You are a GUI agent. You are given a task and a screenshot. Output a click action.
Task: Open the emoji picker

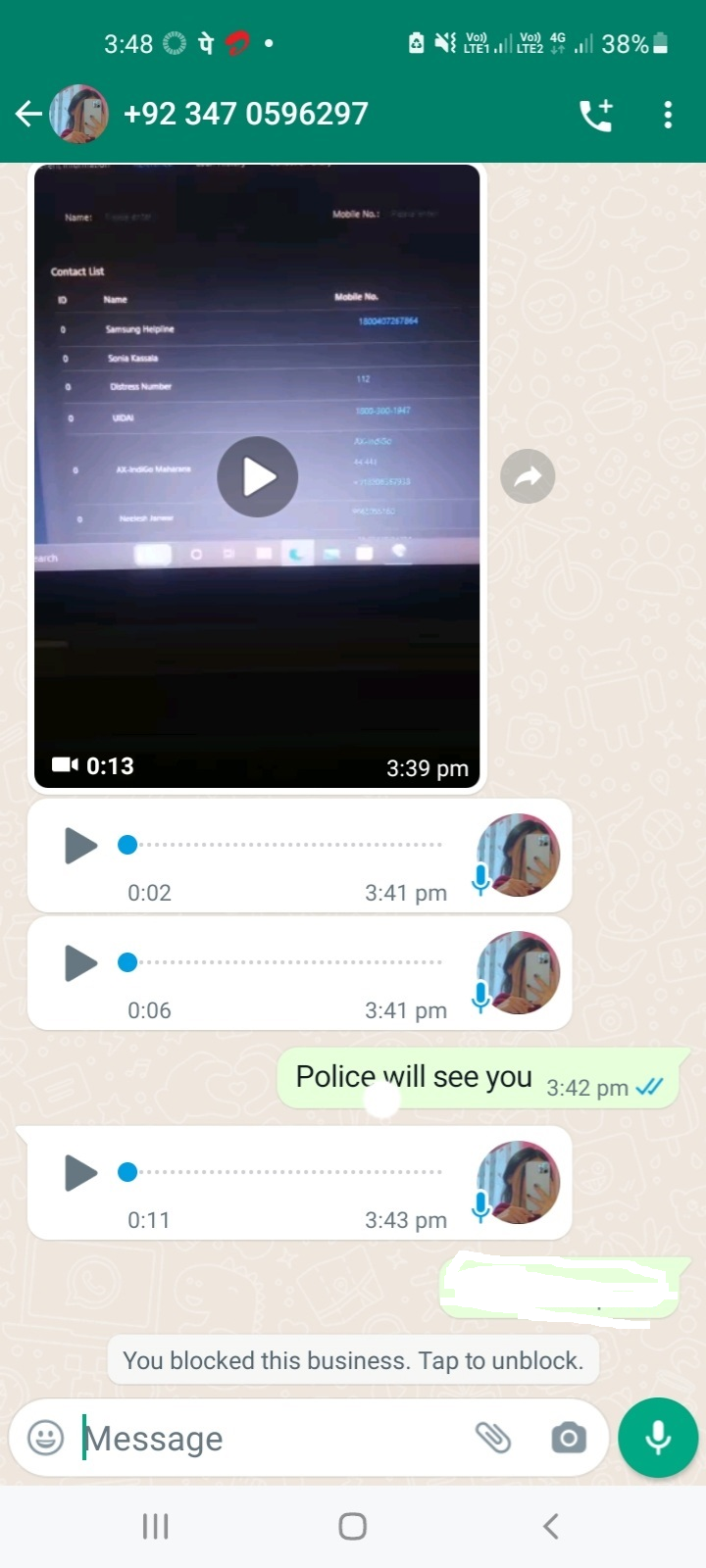click(45, 1438)
